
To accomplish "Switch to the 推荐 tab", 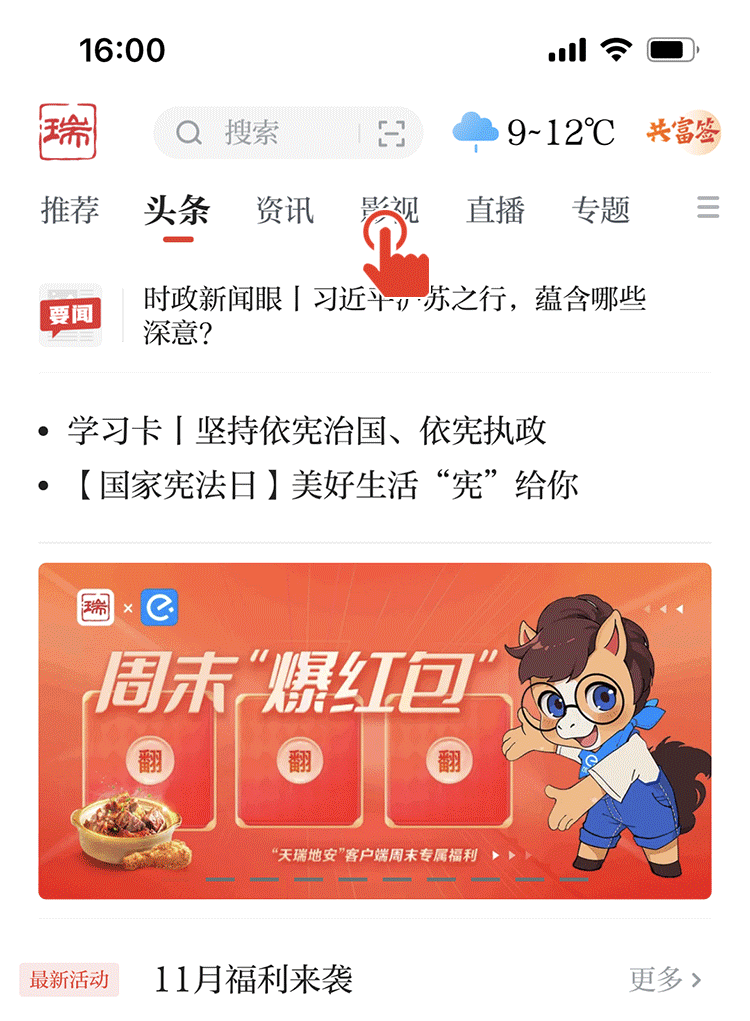I will (70, 210).
